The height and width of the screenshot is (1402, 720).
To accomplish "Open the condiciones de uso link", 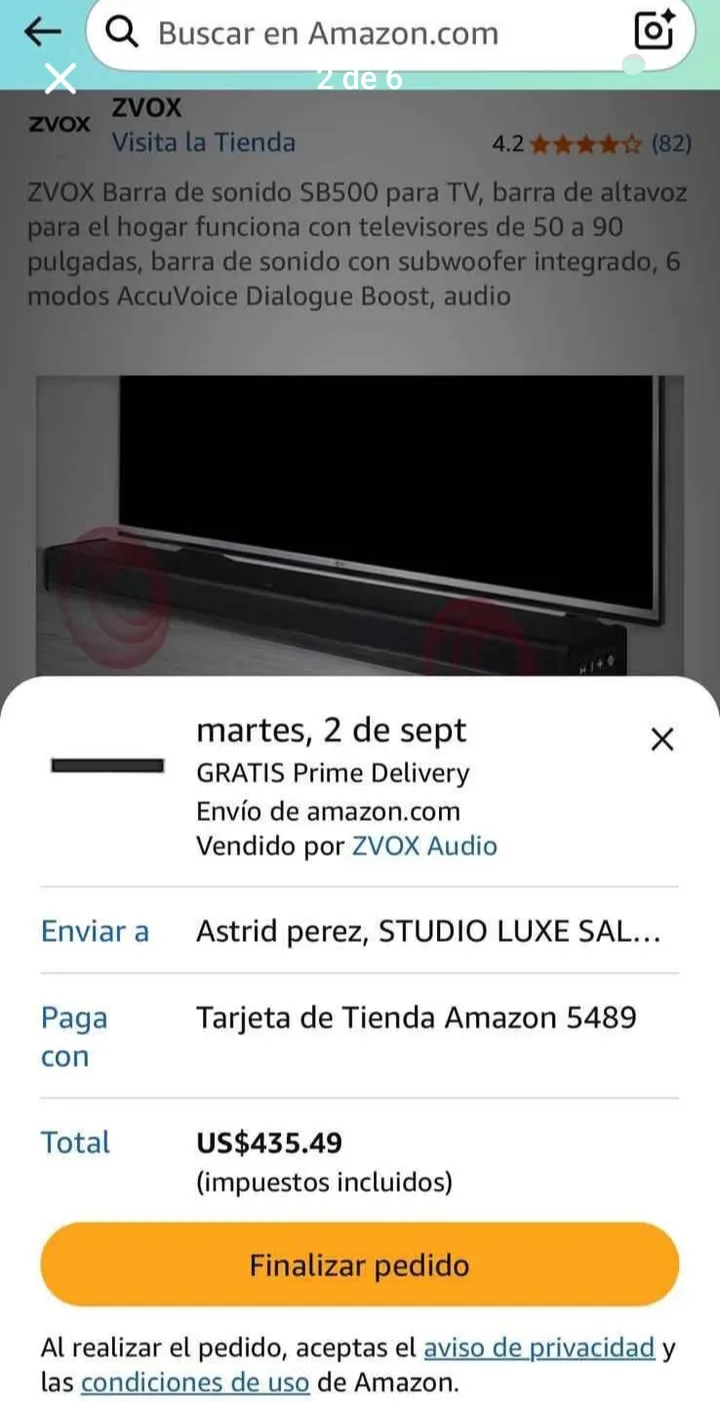I will [194, 1383].
